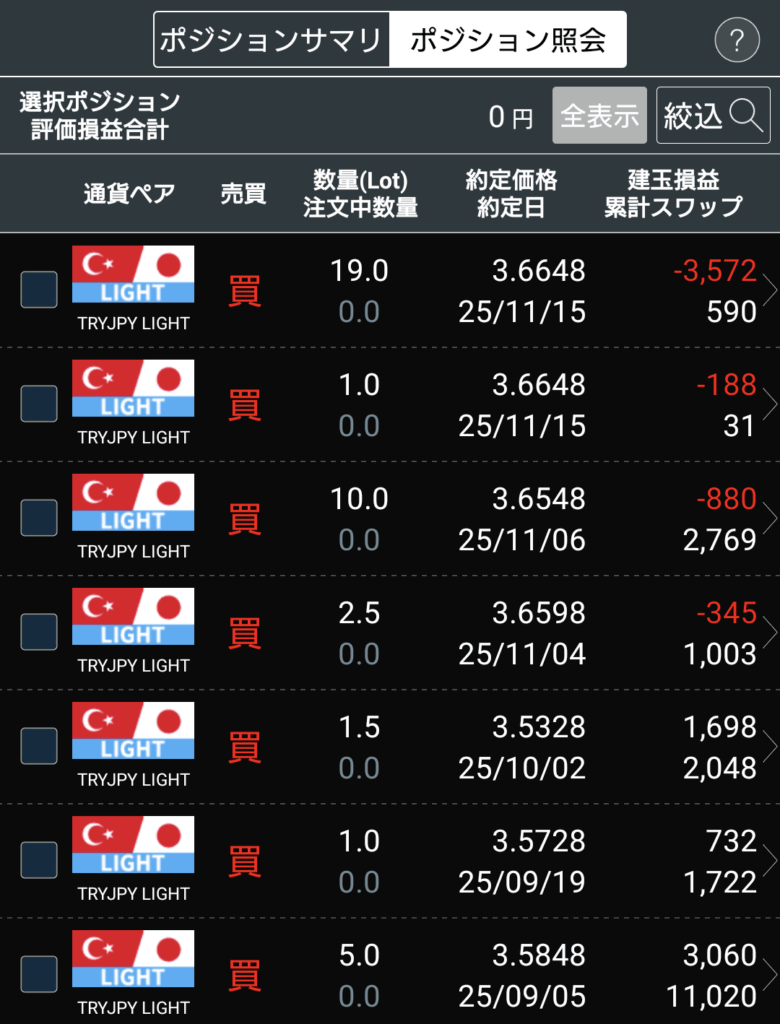Image resolution: width=780 pixels, height=1024 pixels.
Task: Mark the checkbox for the 2.5 Lot position
Action: (39, 632)
